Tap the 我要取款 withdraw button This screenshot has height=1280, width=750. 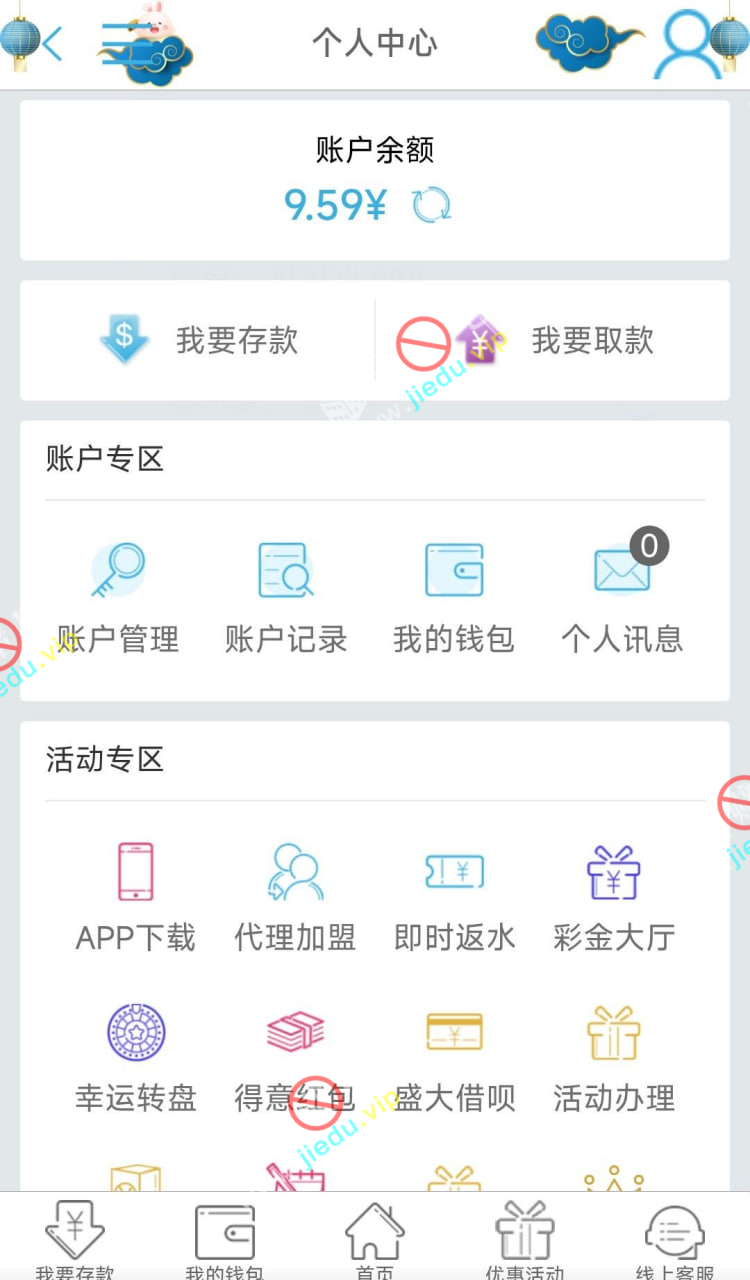(x=553, y=340)
